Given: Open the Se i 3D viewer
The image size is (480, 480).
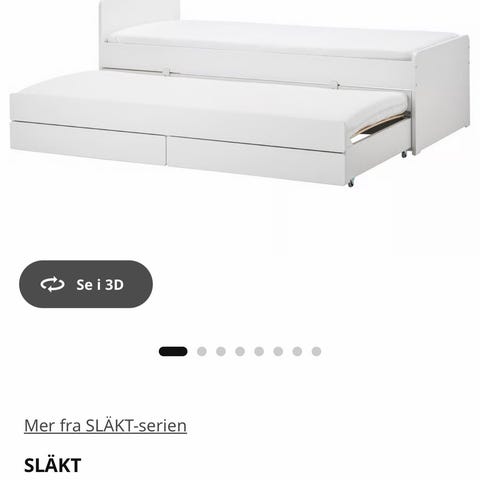Looking at the screenshot, I should [86, 284].
